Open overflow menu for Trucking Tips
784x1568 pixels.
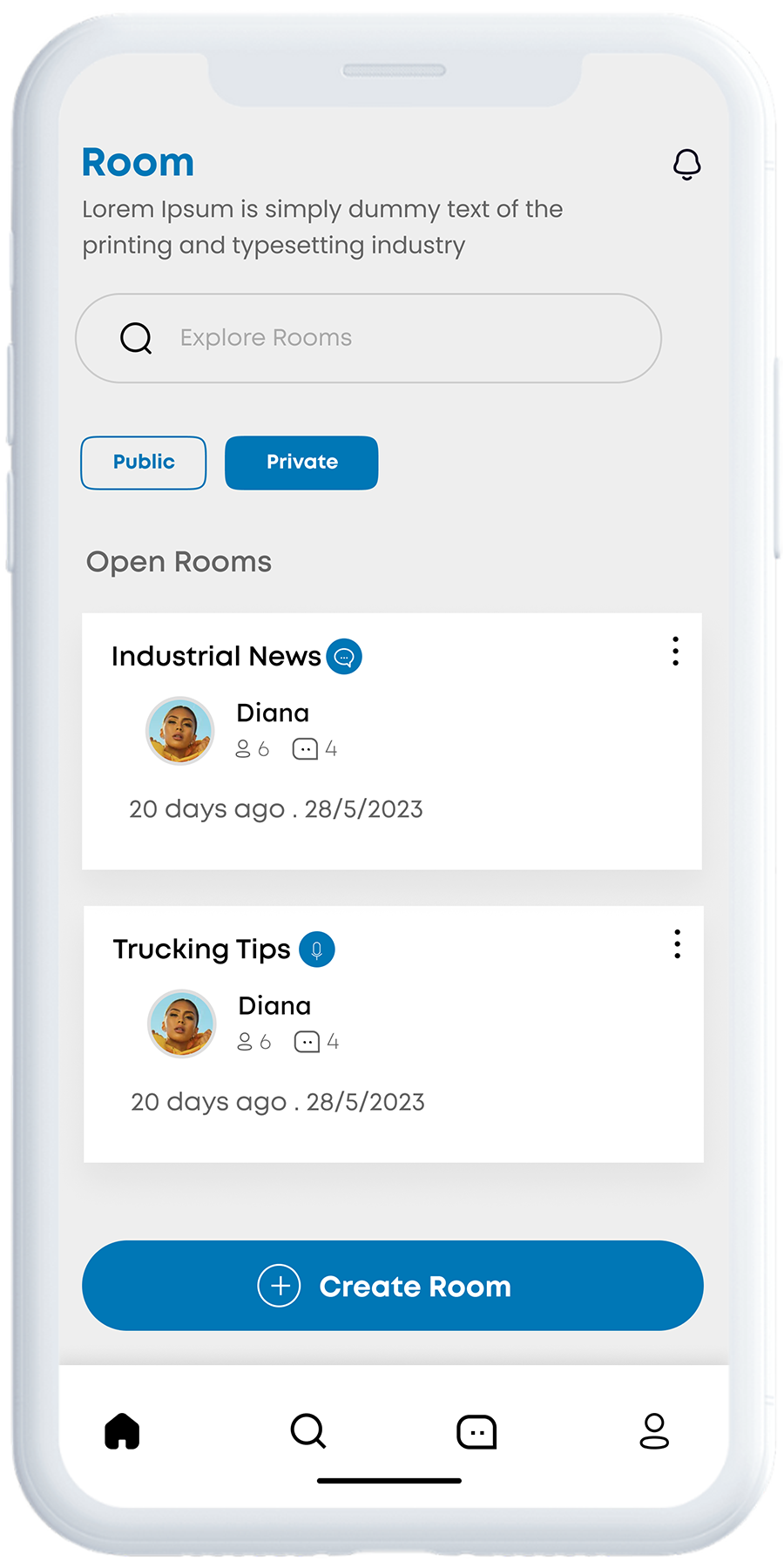[677, 944]
